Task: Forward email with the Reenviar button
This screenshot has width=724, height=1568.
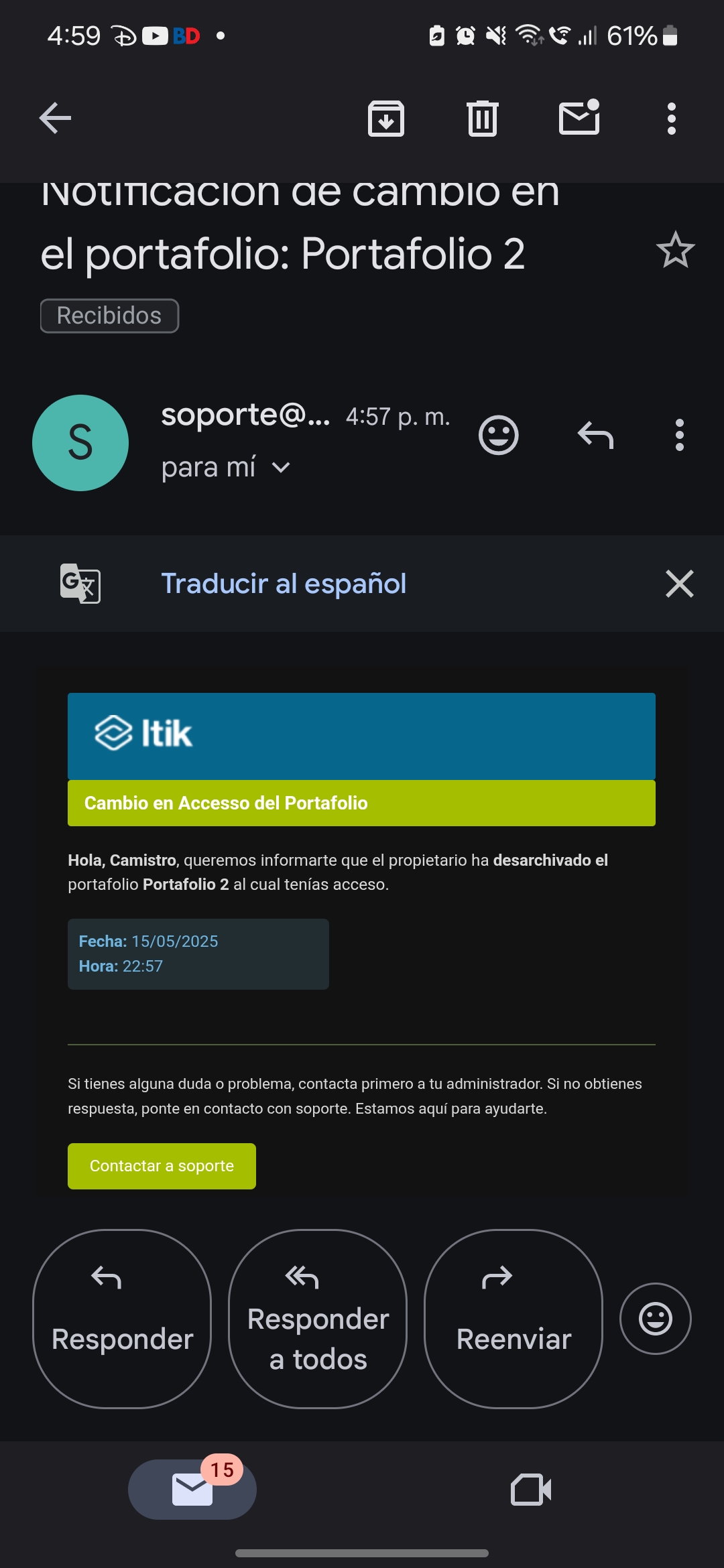Action: pos(514,1319)
